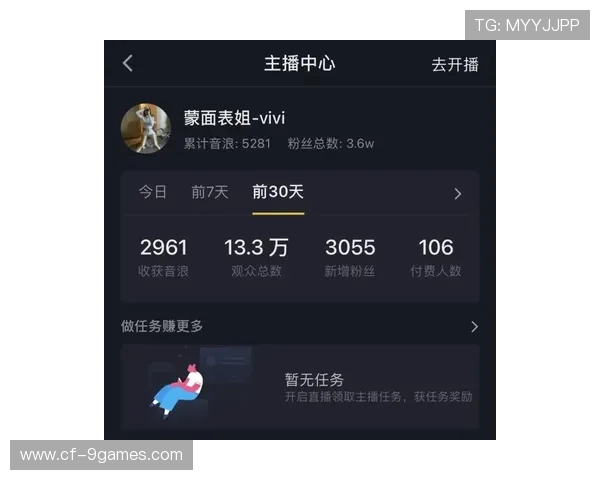Go back from the 主播中心 page
This screenshot has width=600, height=480.
(x=127, y=63)
